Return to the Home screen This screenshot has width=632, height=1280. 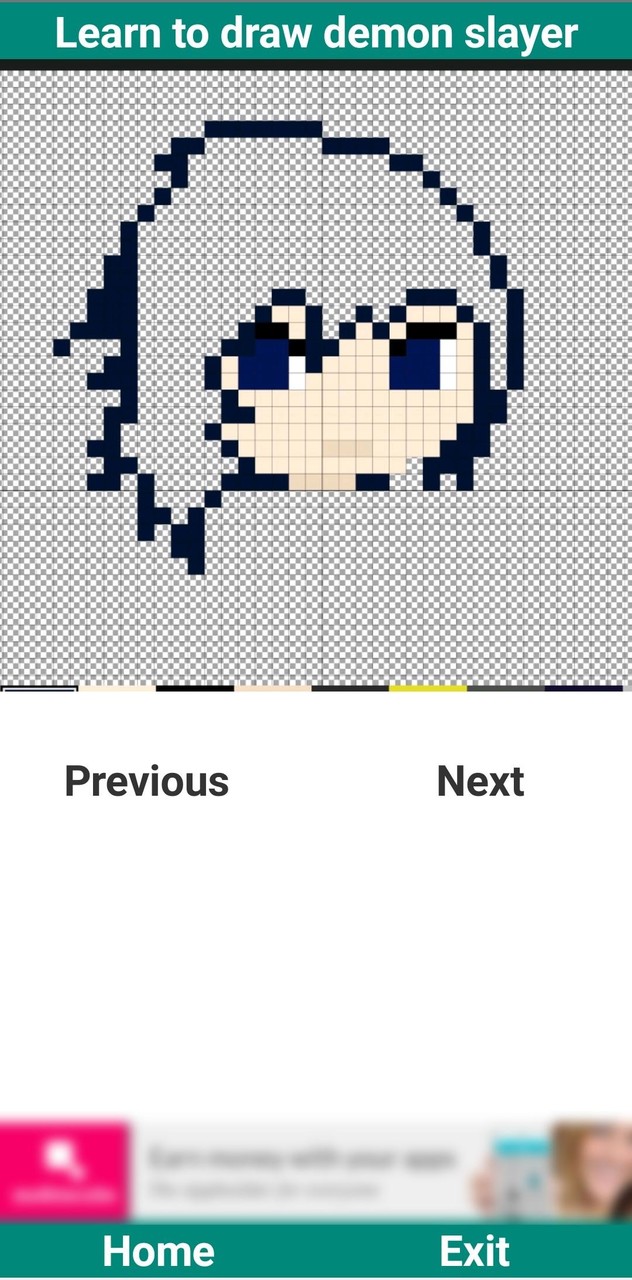(158, 1251)
